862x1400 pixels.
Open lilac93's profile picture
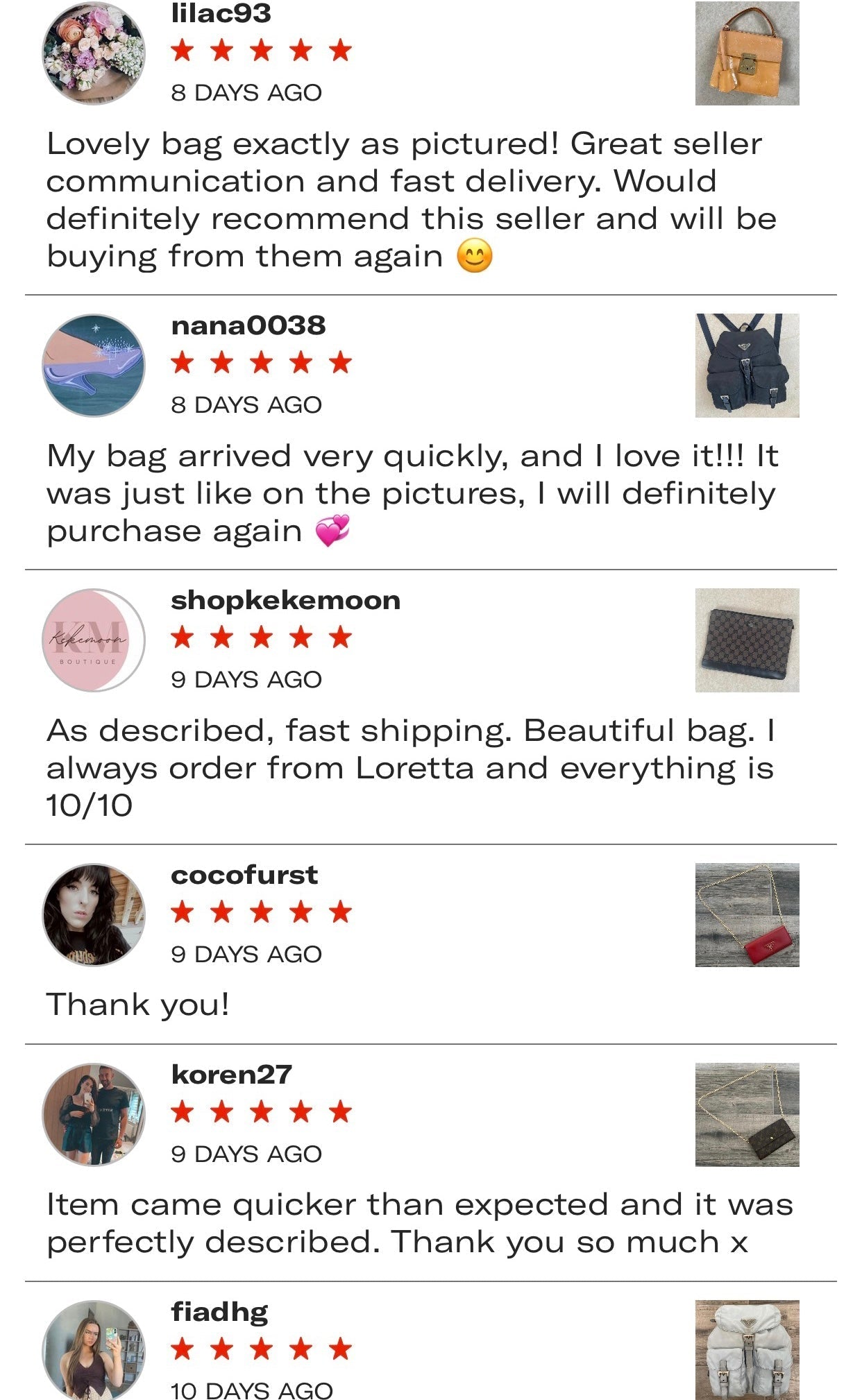pyautogui.click(x=94, y=53)
